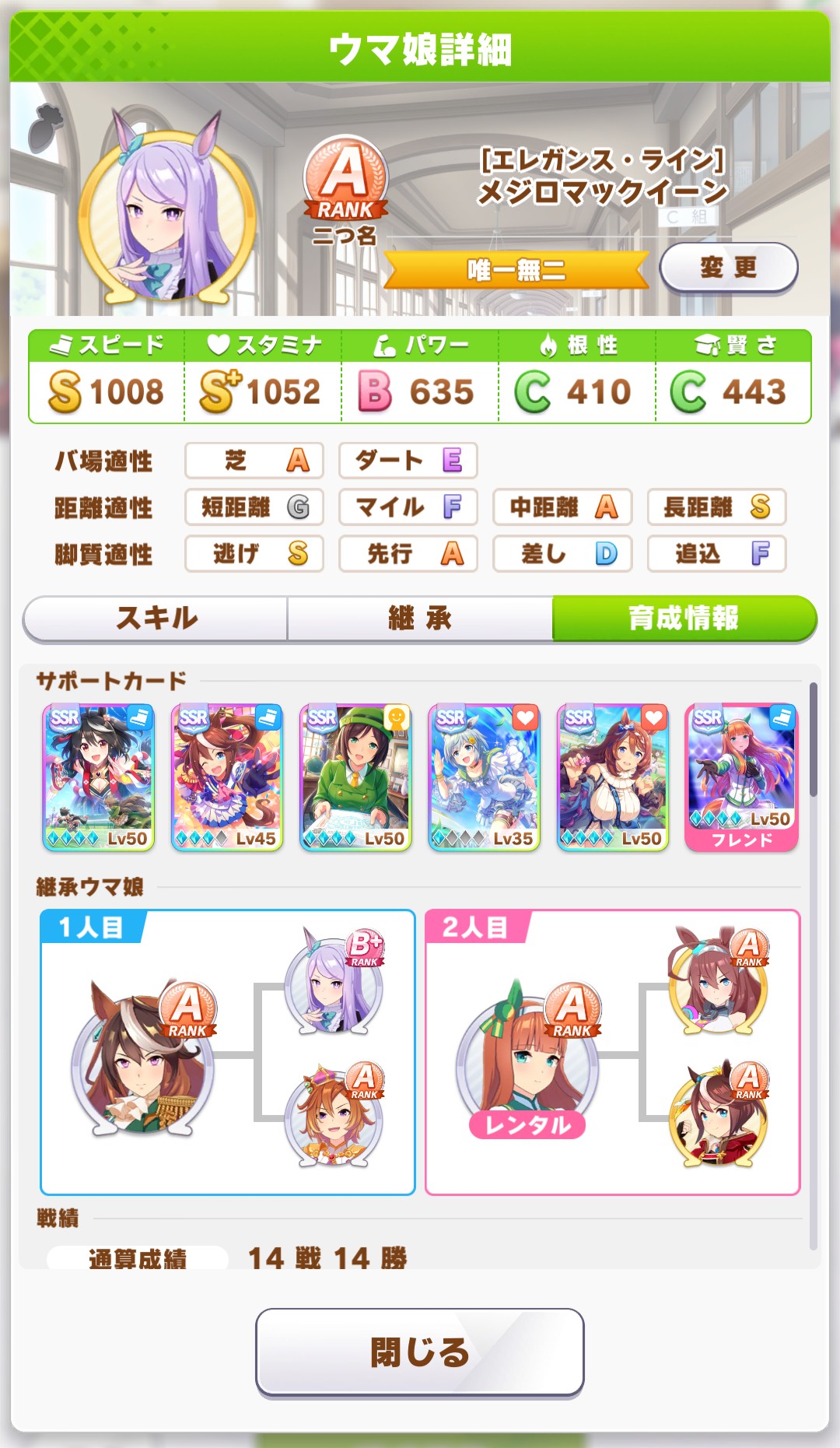840x1448 pixels.
Task: Select the 育成情報 tab
Action: point(684,619)
